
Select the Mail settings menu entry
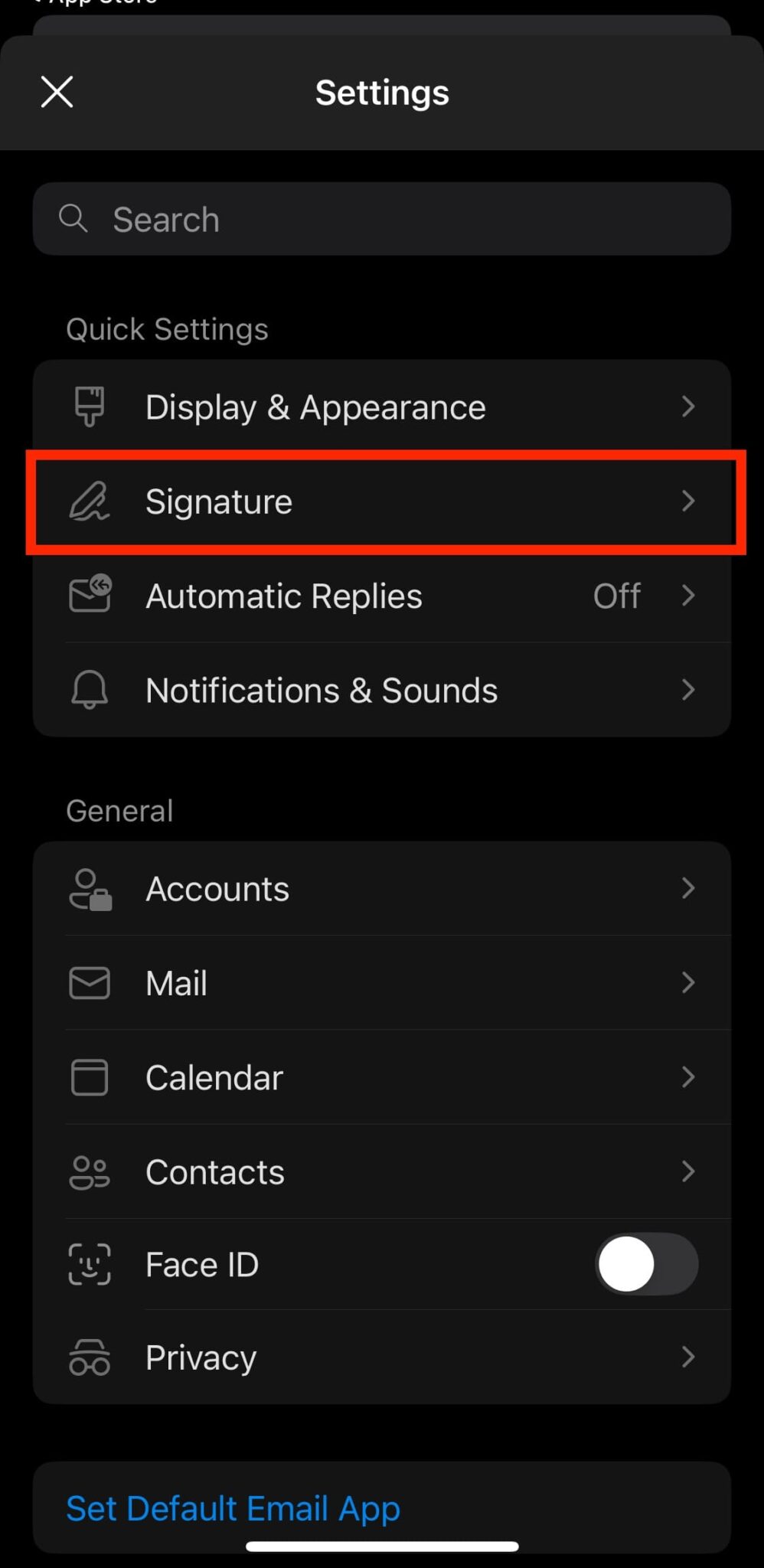(x=383, y=983)
